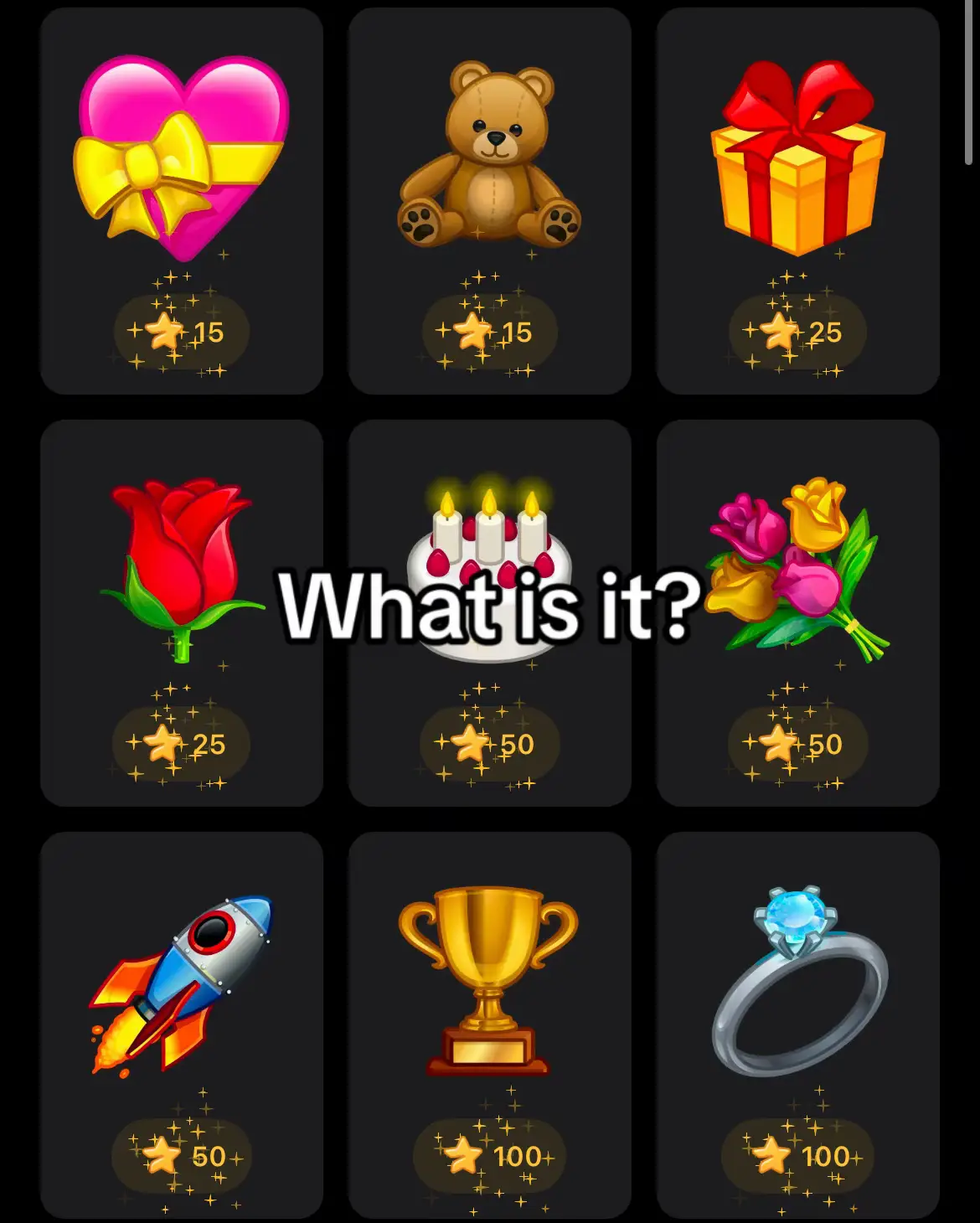Viewport: 980px width, 1223px height.
Task: Choose the teddy bear gift
Action: (x=490, y=155)
